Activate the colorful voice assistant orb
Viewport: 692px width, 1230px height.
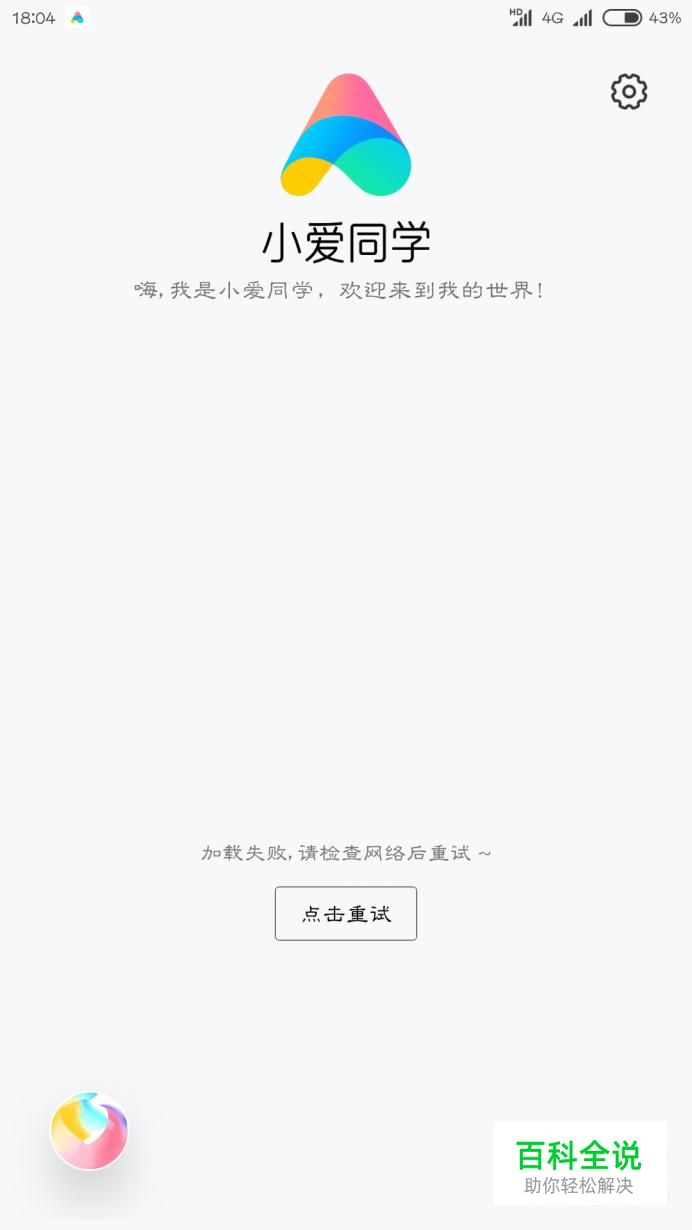89,1131
